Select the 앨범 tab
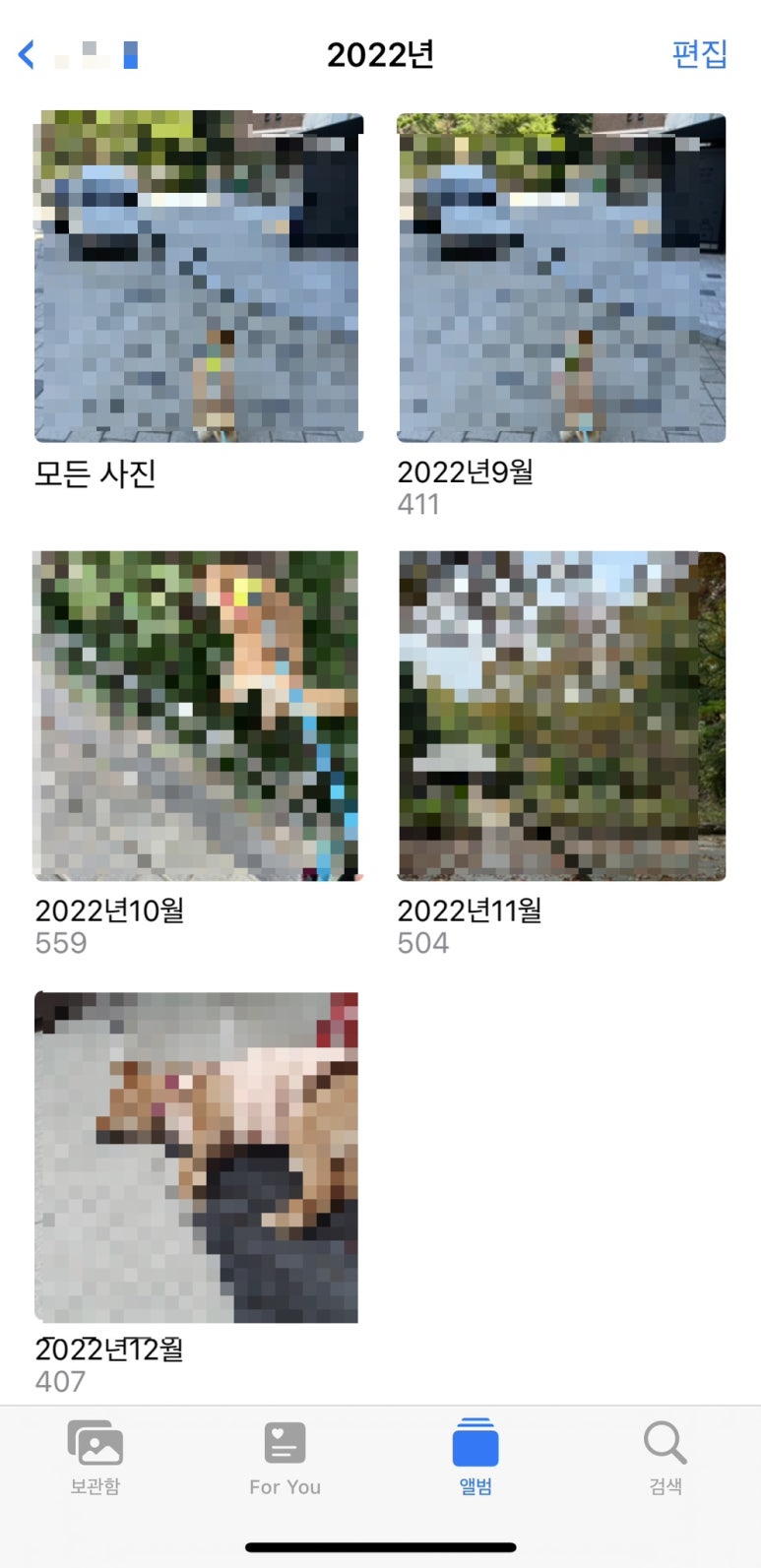This screenshot has height=1568, width=761. 476,1458
